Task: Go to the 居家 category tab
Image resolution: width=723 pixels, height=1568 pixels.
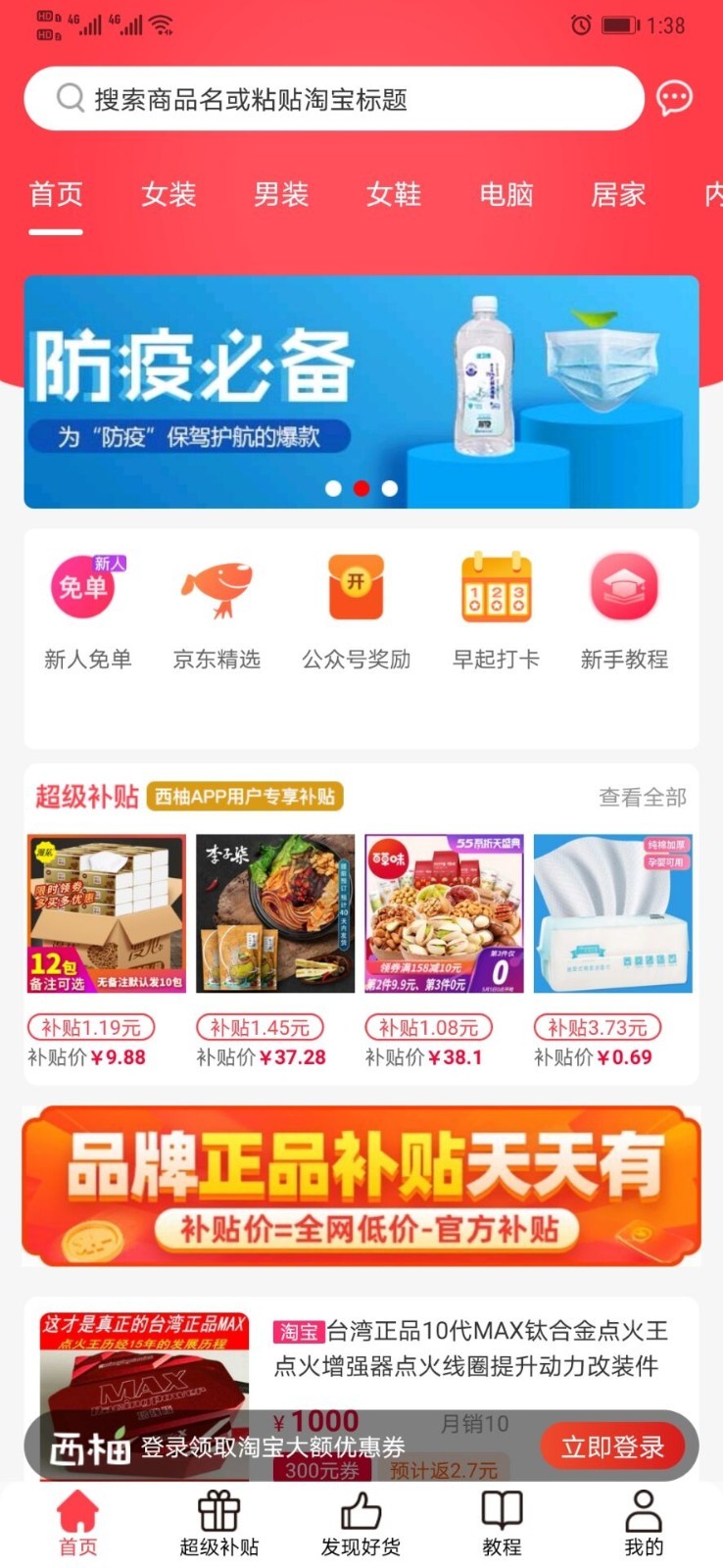Action: click(618, 194)
